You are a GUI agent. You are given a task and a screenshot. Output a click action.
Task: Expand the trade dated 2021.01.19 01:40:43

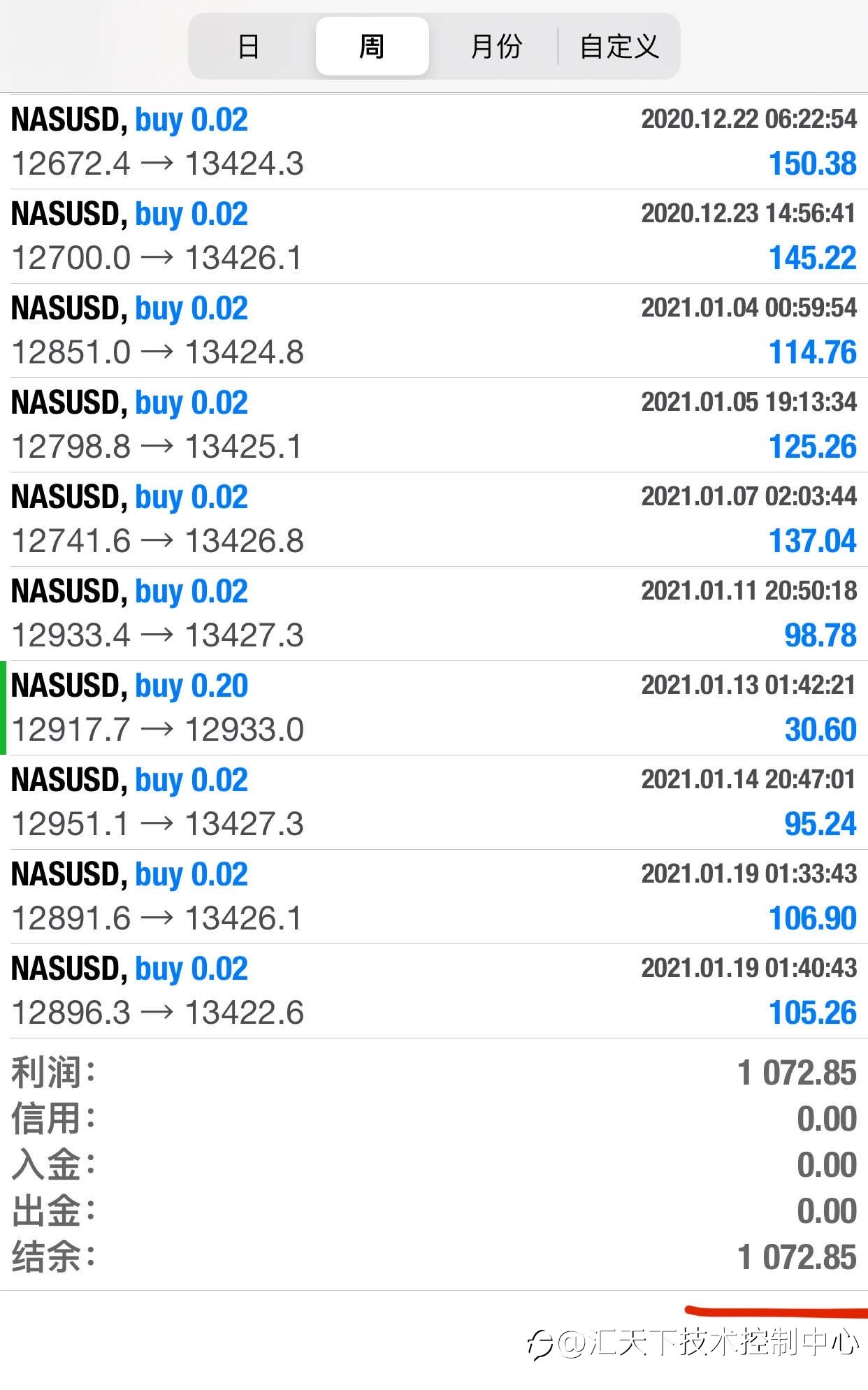click(434, 991)
